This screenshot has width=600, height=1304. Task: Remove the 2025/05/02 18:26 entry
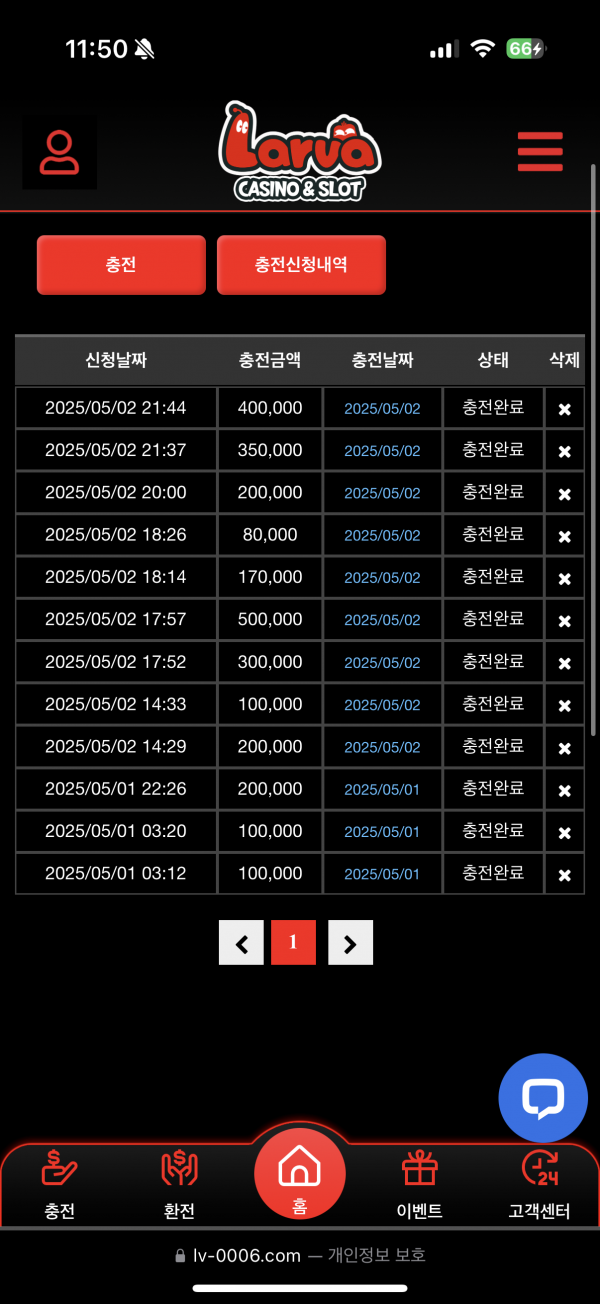[x=564, y=536]
